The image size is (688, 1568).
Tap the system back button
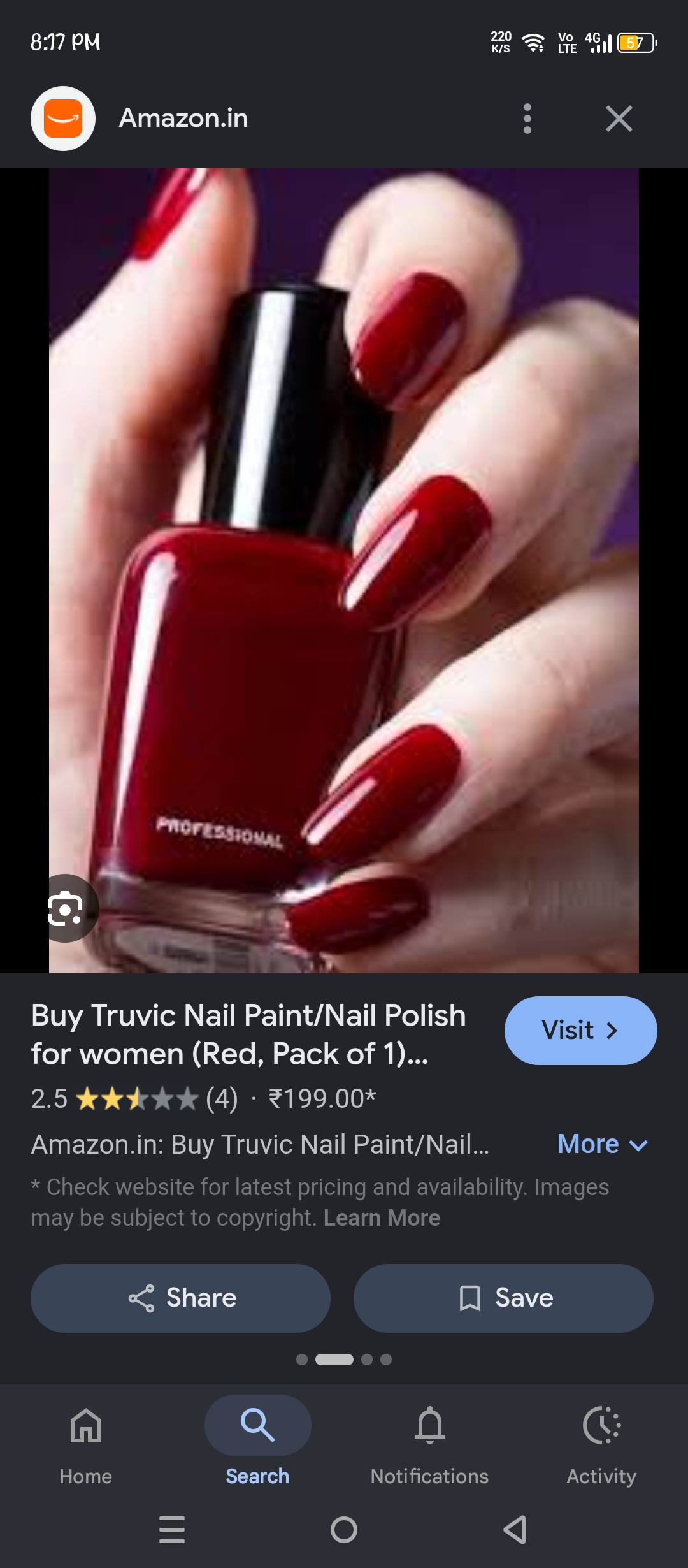(515, 1530)
